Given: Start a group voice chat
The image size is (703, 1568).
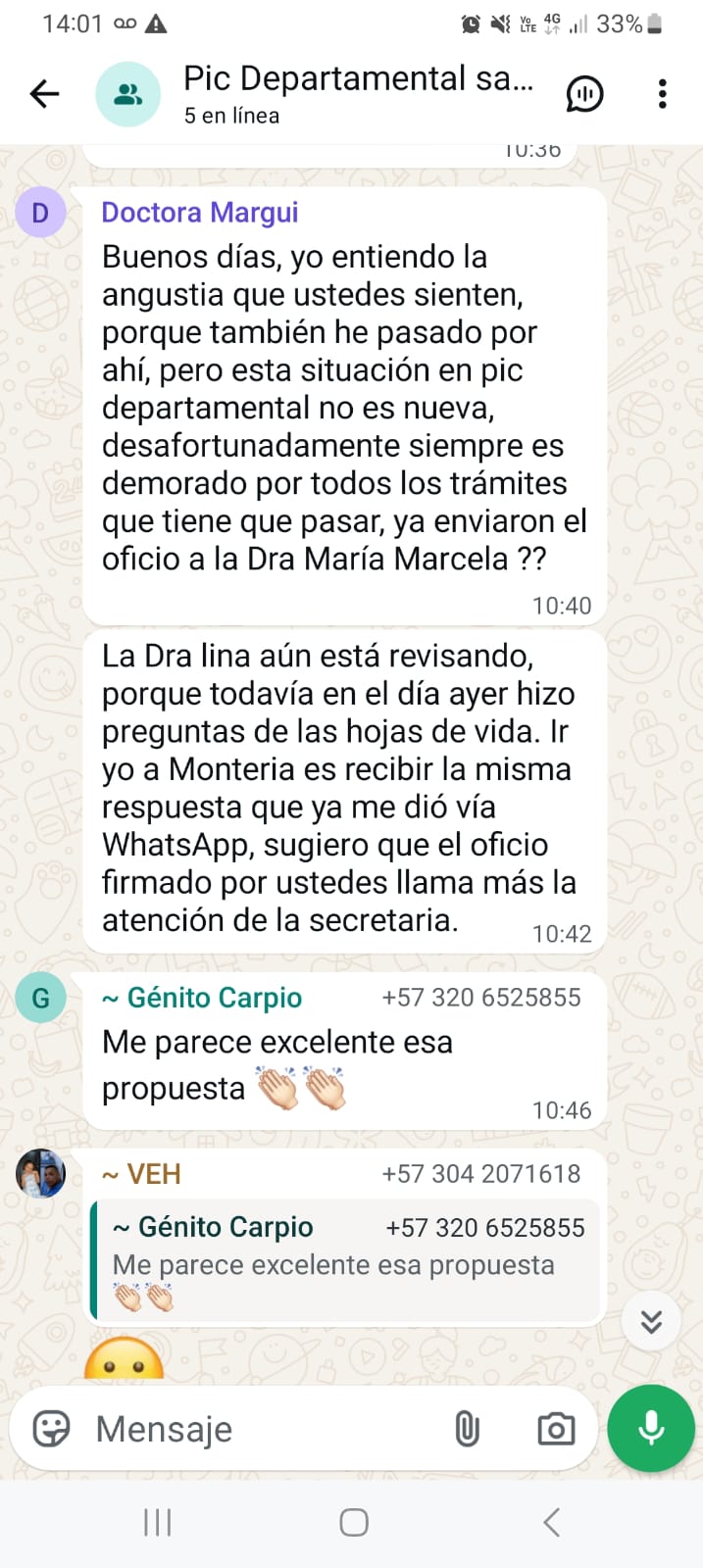Looking at the screenshot, I should 584,94.
